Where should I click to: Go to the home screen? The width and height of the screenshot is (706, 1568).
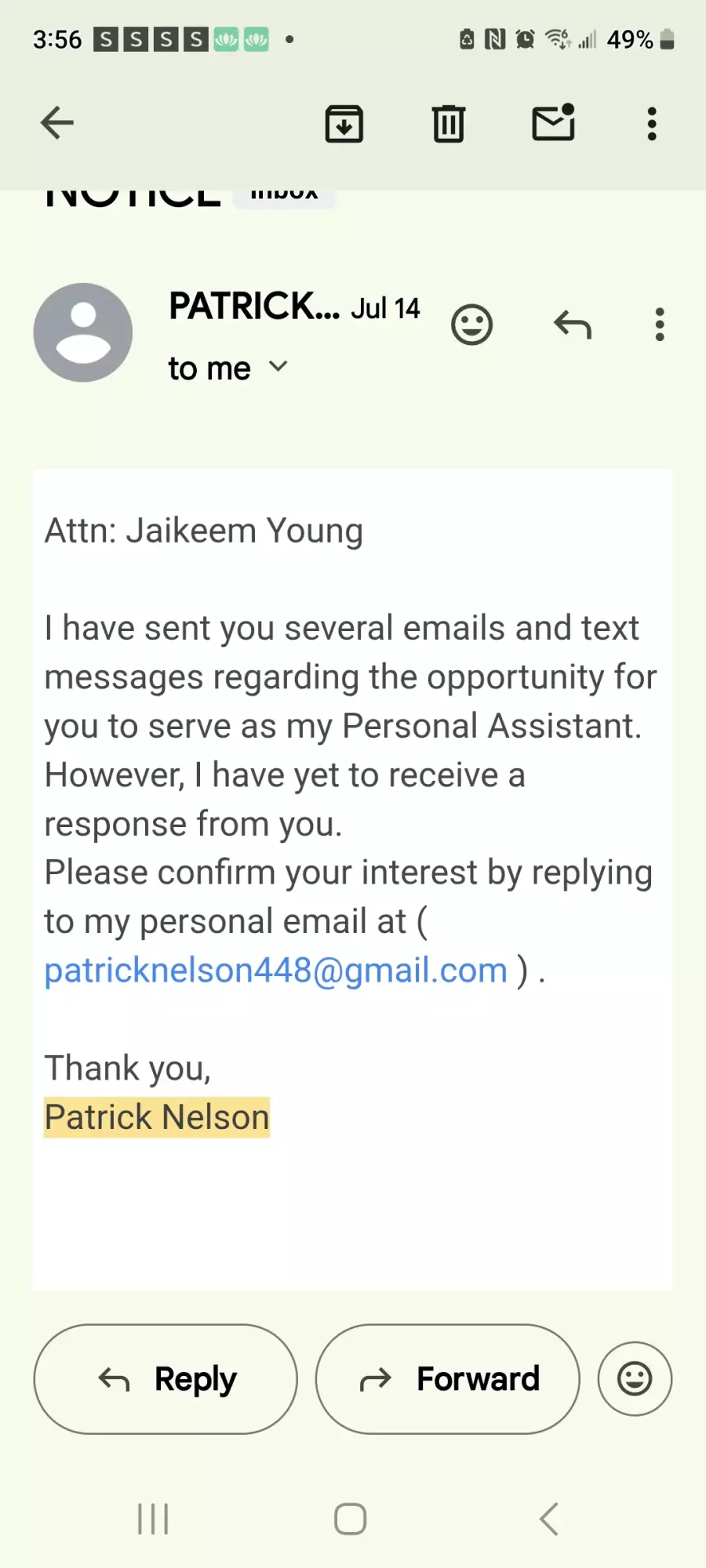350,1519
